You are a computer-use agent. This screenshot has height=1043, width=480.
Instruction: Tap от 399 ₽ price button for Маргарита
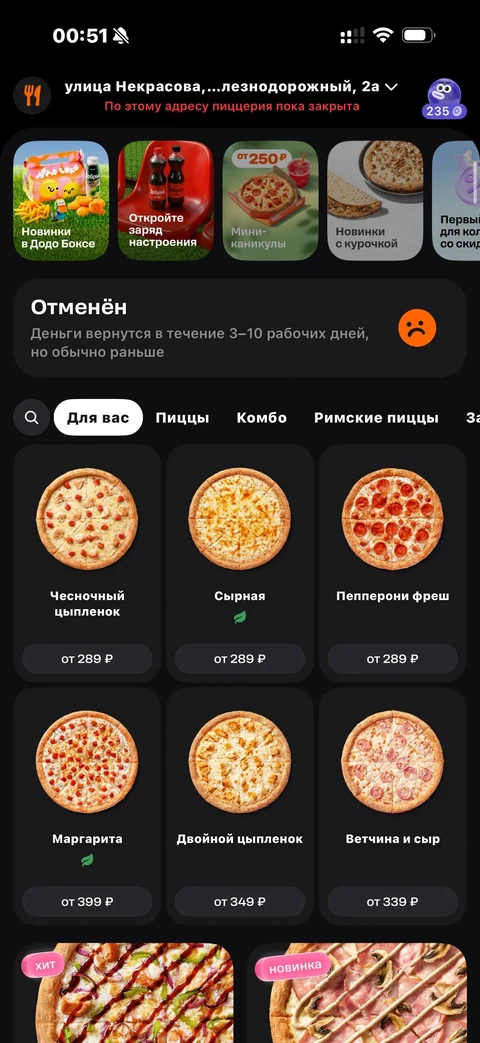click(x=87, y=902)
